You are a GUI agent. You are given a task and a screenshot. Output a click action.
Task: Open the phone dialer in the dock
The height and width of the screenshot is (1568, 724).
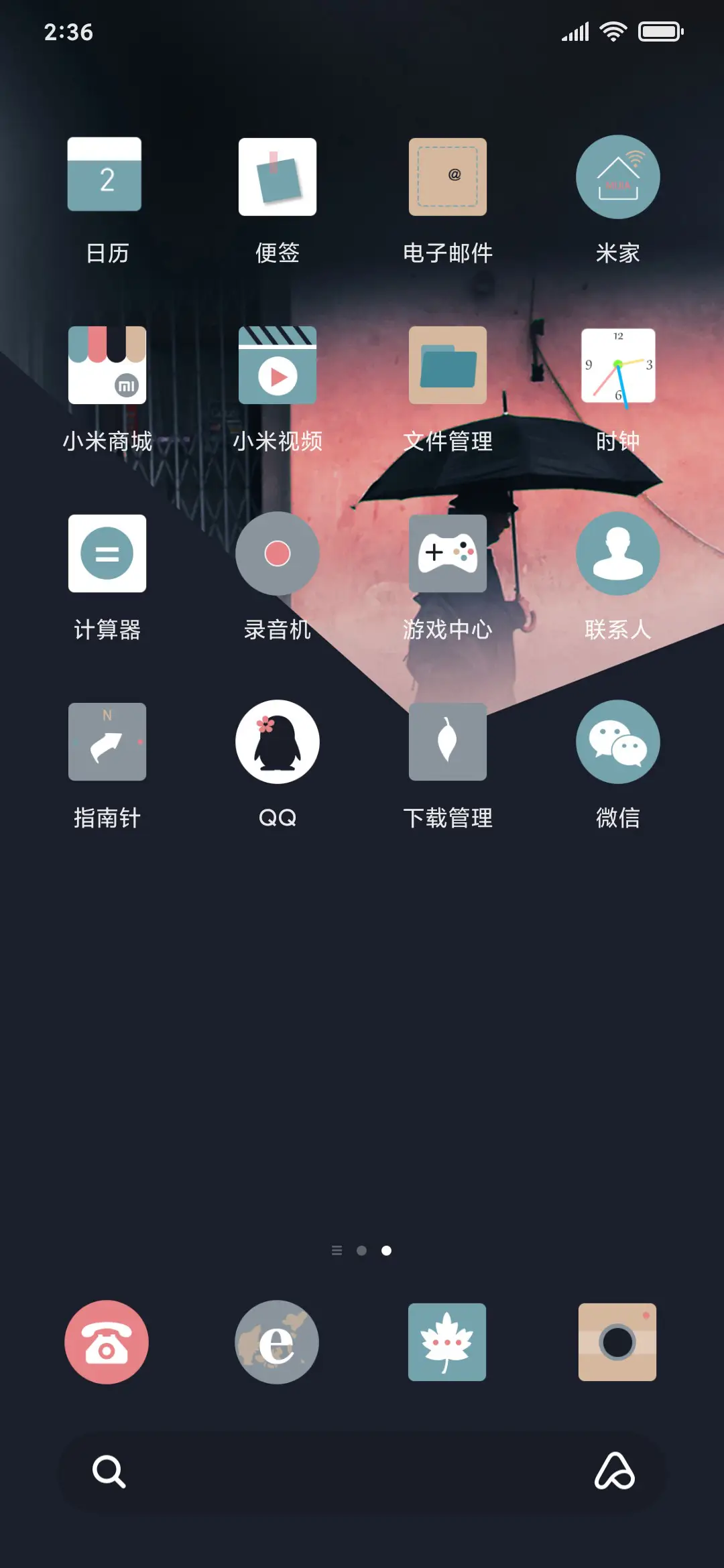point(107,1343)
